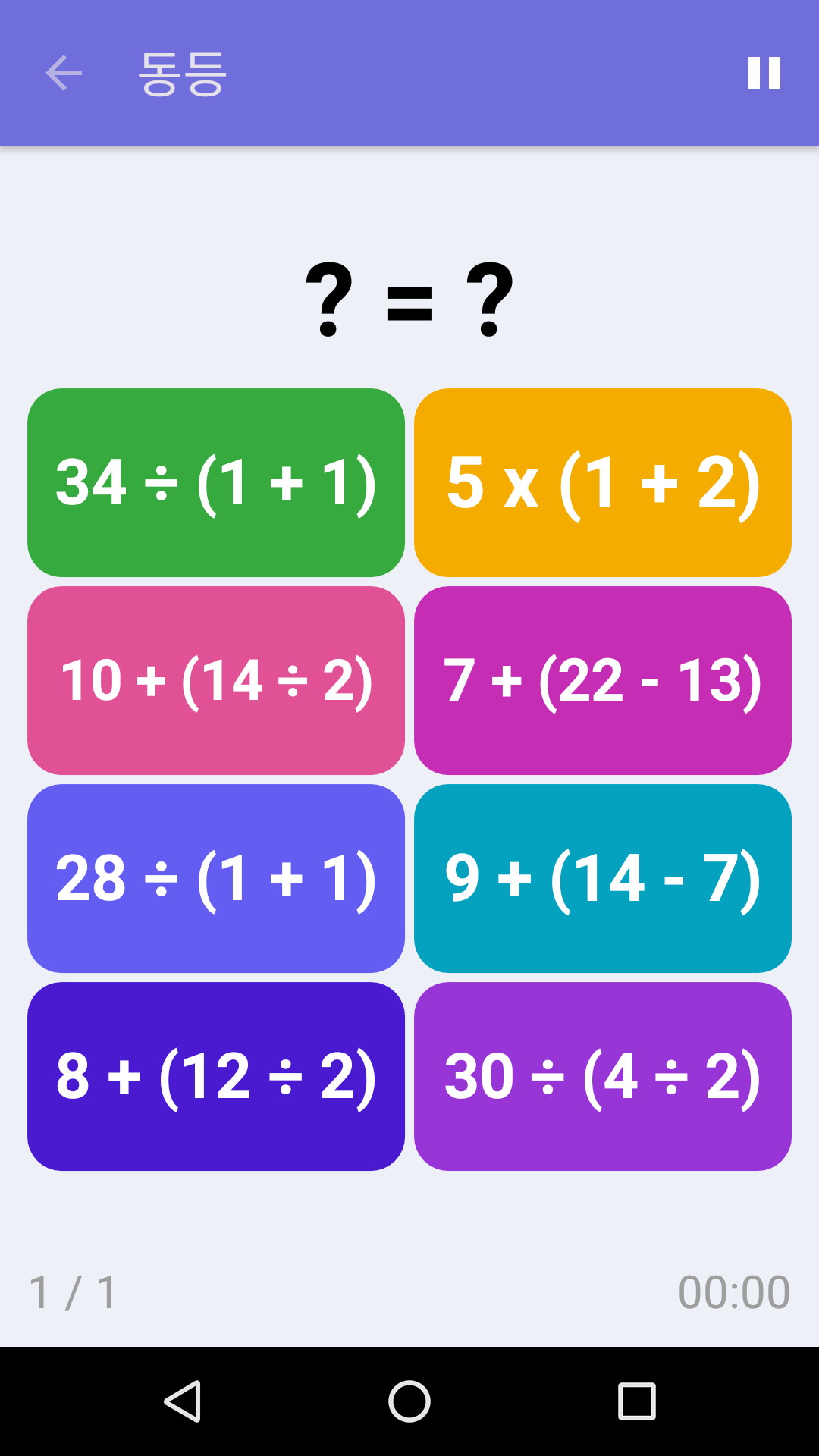Tap the 30 ÷ (4 ÷ 2) tile
The image size is (819, 1456).
603,1076
